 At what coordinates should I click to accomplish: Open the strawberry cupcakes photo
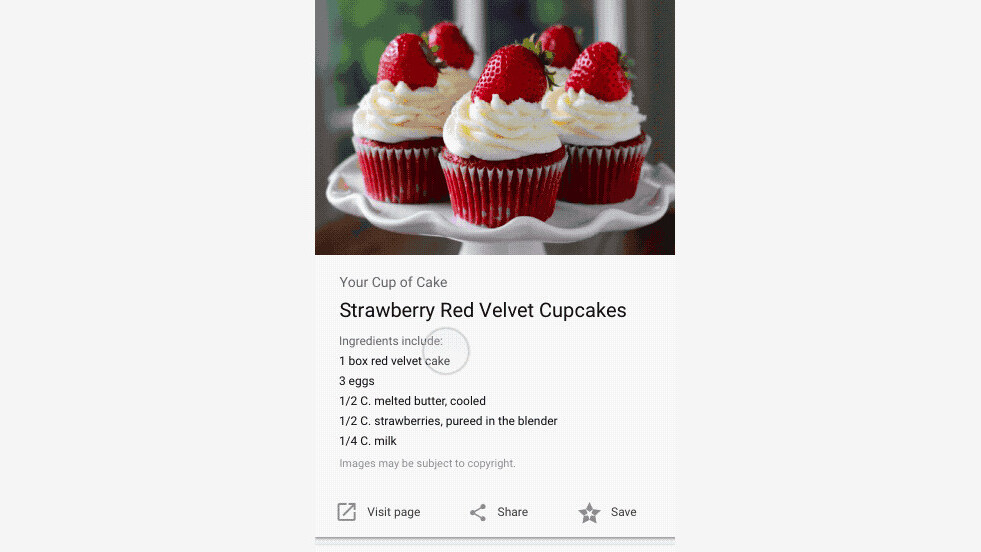click(494, 127)
